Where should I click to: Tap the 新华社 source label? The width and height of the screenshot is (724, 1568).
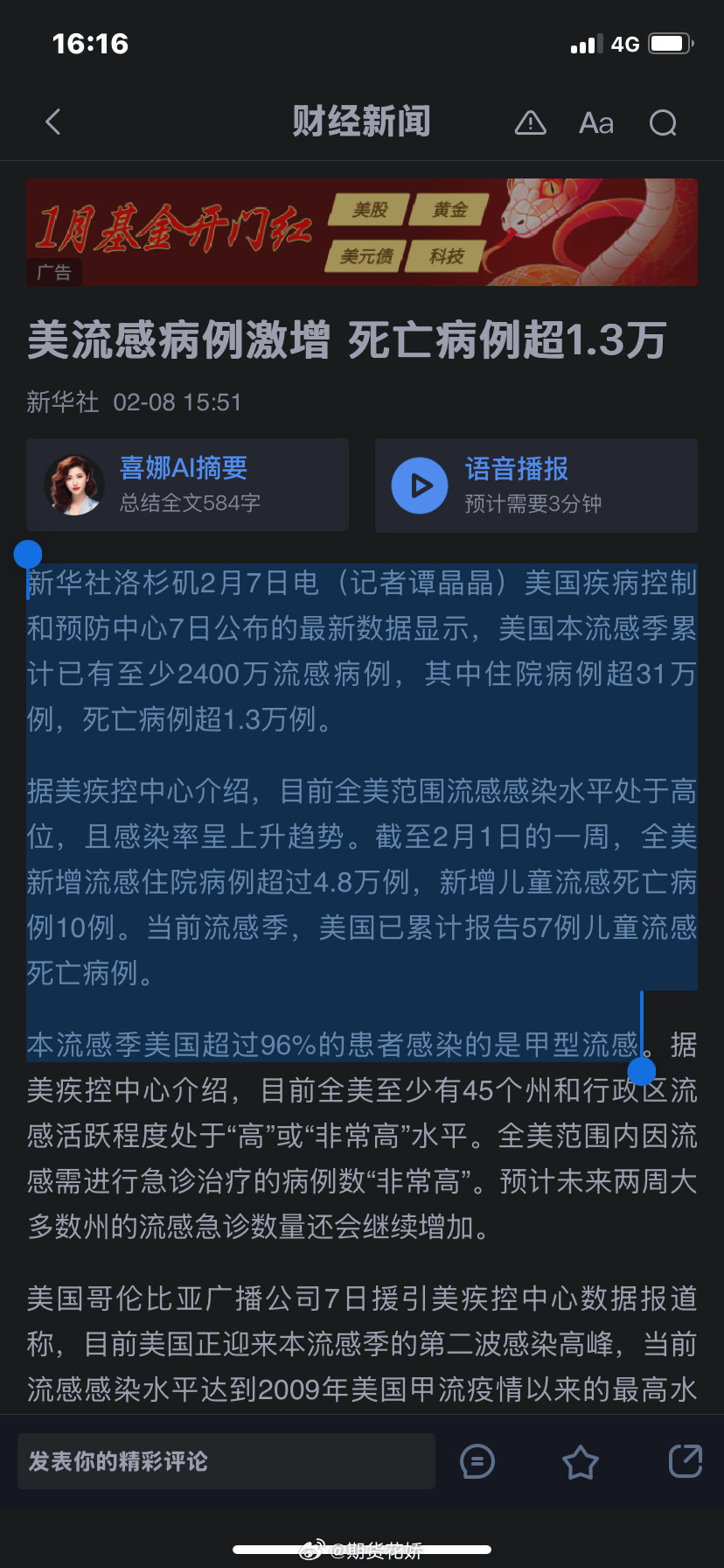coord(61,402)
